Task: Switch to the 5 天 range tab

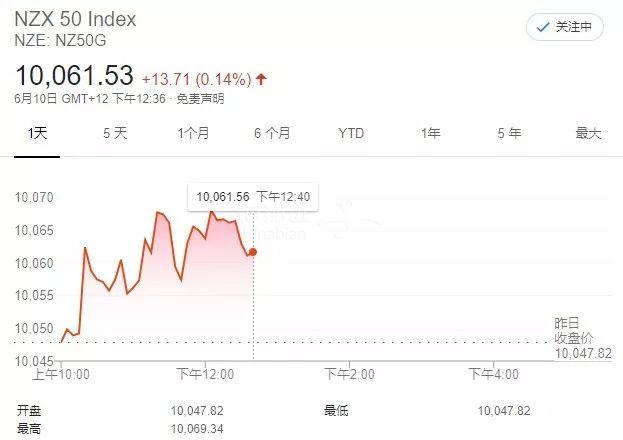Action: tap(115, 133)
